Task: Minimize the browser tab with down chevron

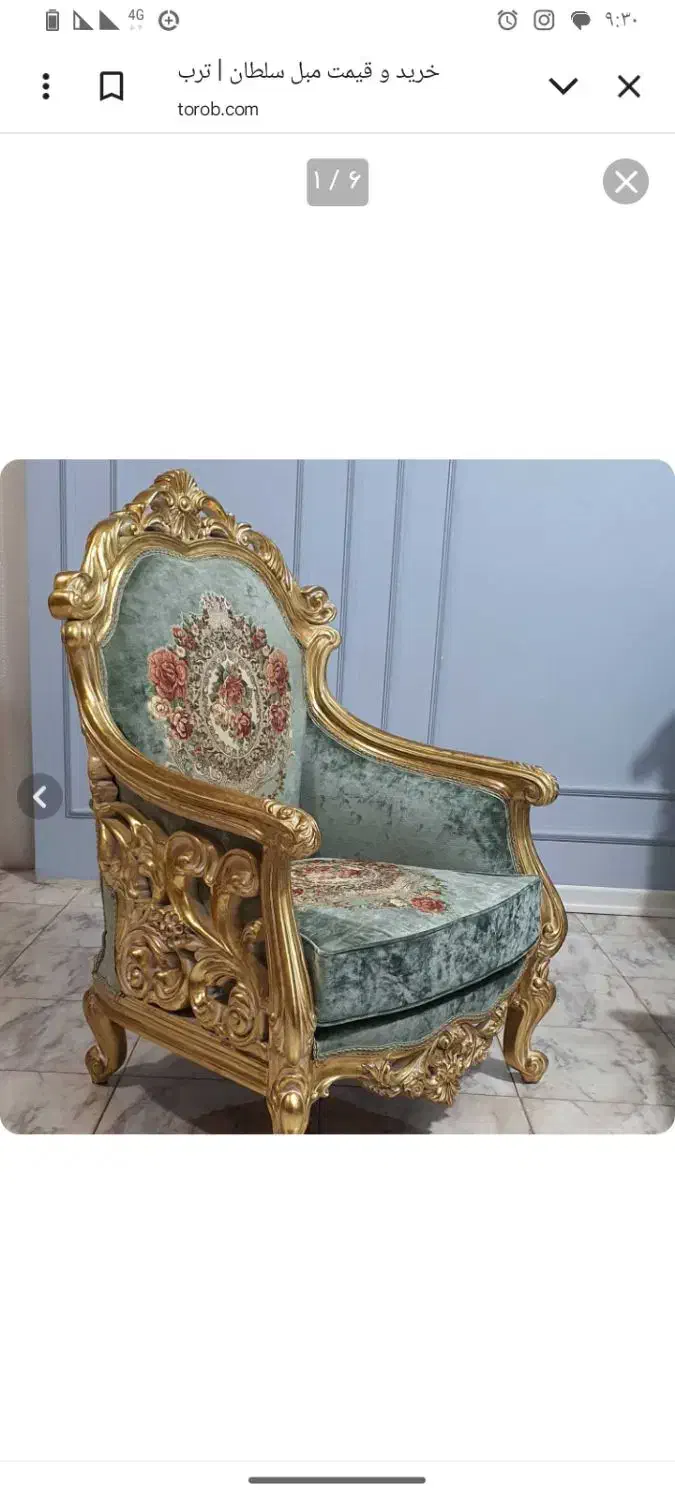Action: (563, 87)
